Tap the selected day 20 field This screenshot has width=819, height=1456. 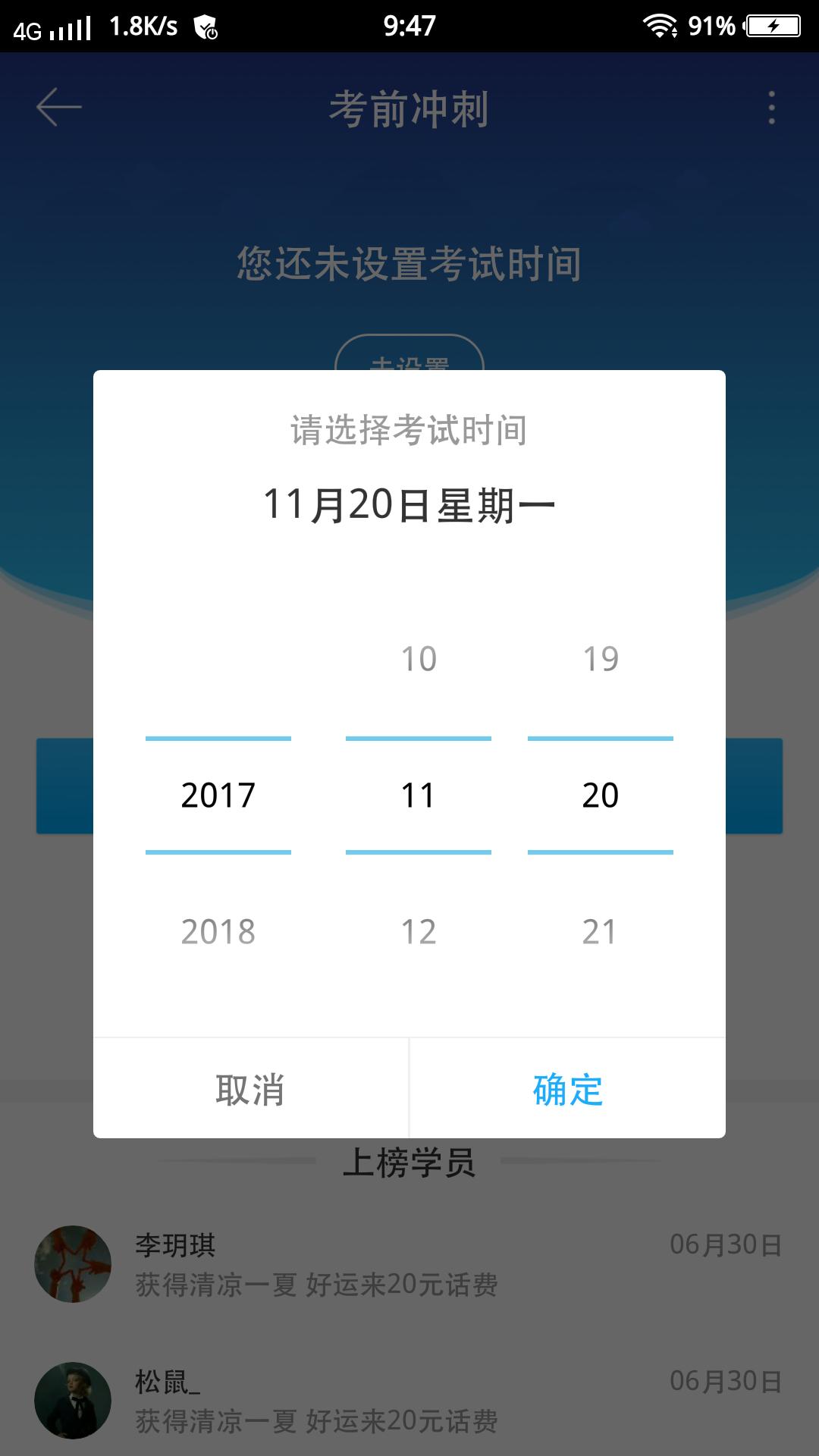[601, 795]
